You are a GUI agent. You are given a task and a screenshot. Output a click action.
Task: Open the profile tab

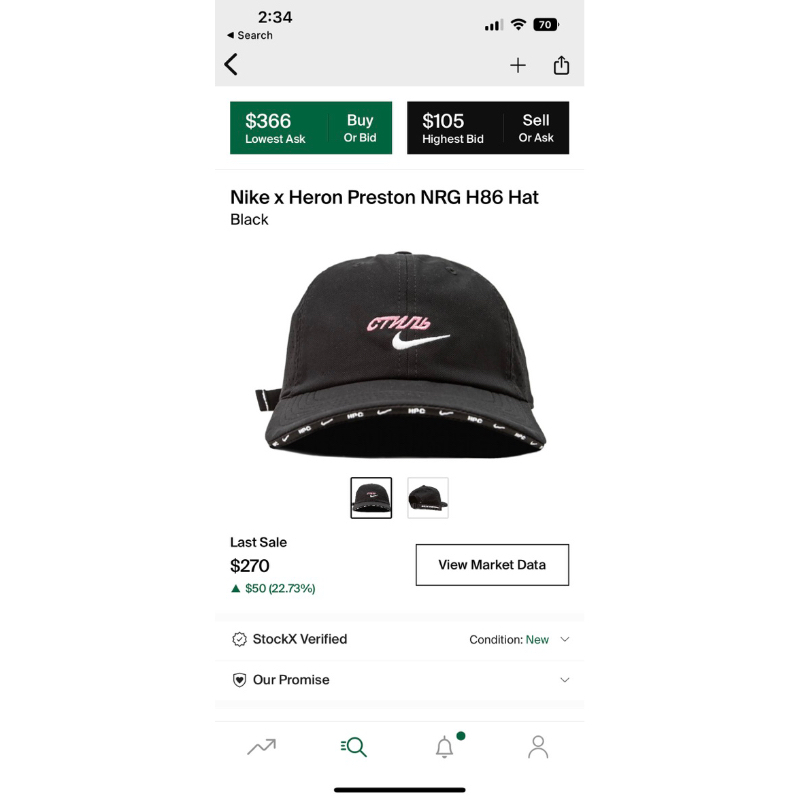(538, 747)
